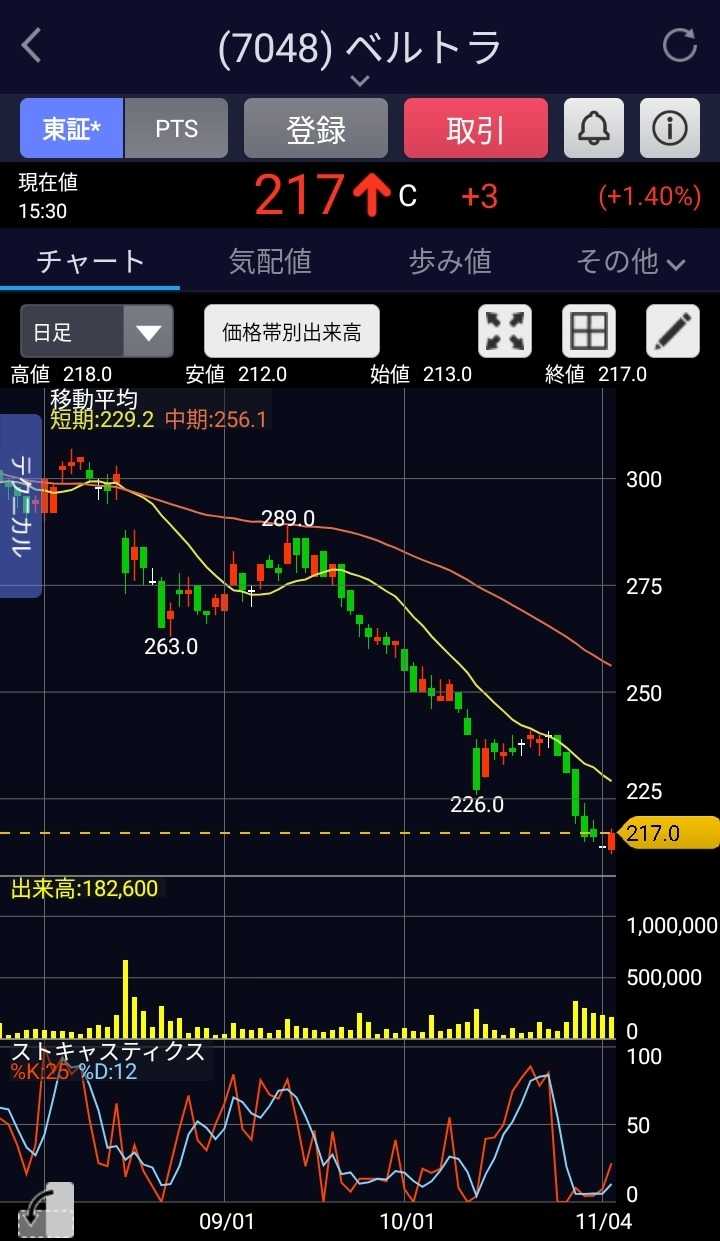Switch to the 気配値 tab

click(270, 262)
